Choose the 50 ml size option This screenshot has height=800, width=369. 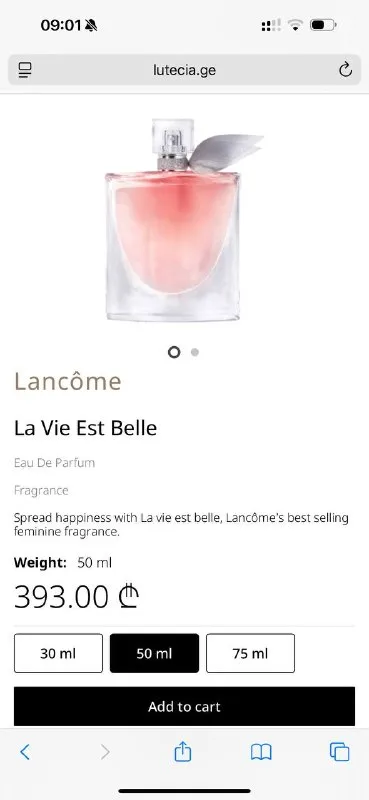click(154, 653)
